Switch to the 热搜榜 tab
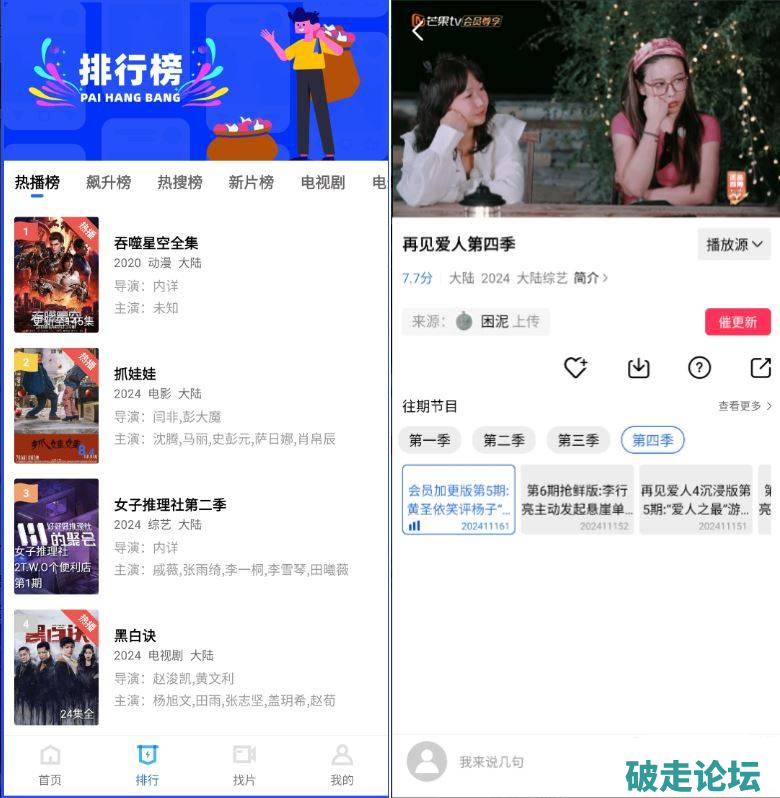Screen dimensions: 780x798 pyautogui.click(x=180, y=182)
